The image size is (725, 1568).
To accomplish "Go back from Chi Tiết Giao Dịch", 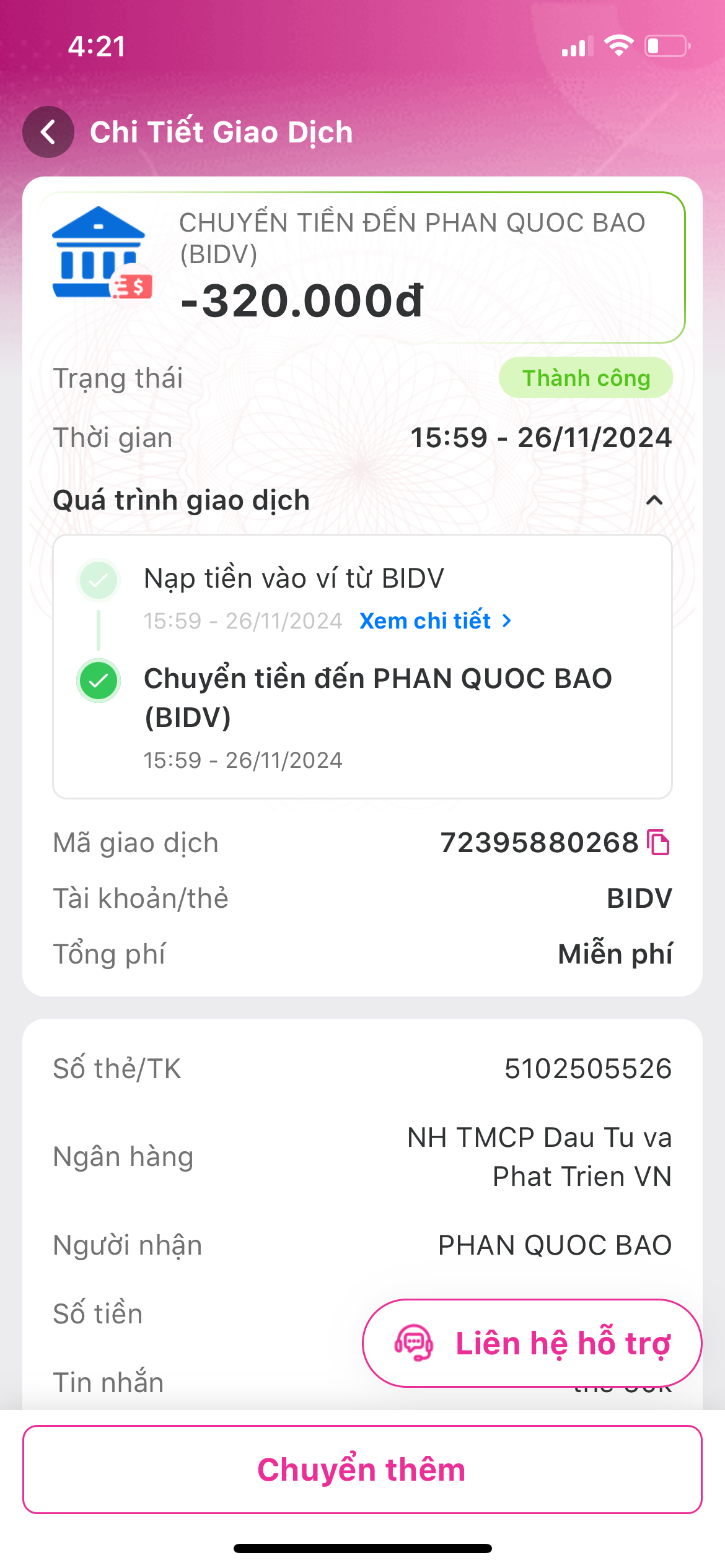I will [x=48, y=132].
